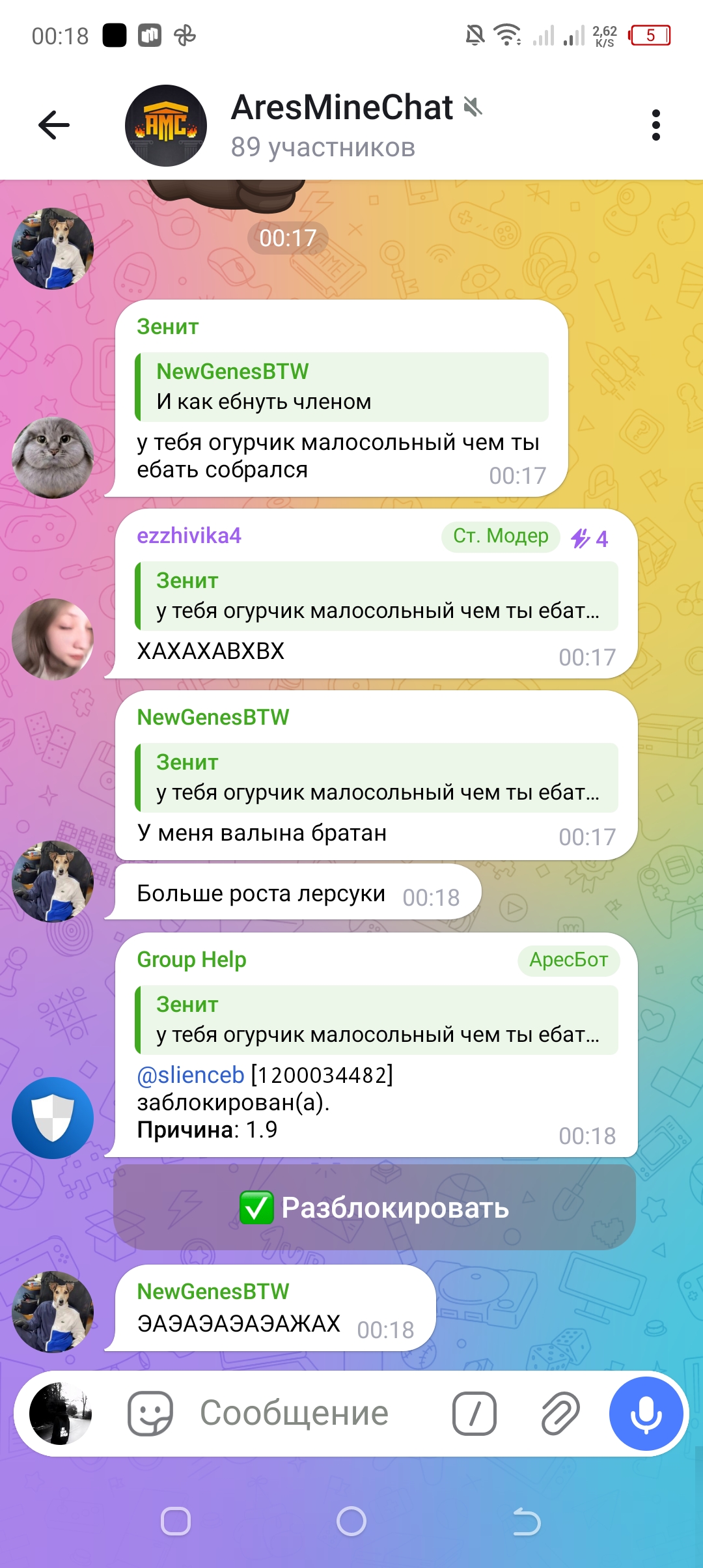The width and height of the screenshot is (703, 1568).
Task: Tap the microphone voice message button
Action: [x=646, y=1413]
